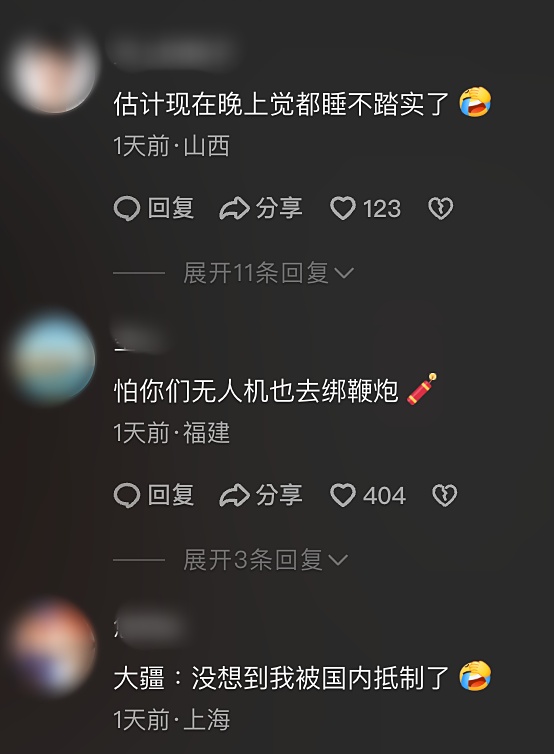
Task: Expand the 3 replies (展开3条回复)
Action: click(x=265, y=560)
